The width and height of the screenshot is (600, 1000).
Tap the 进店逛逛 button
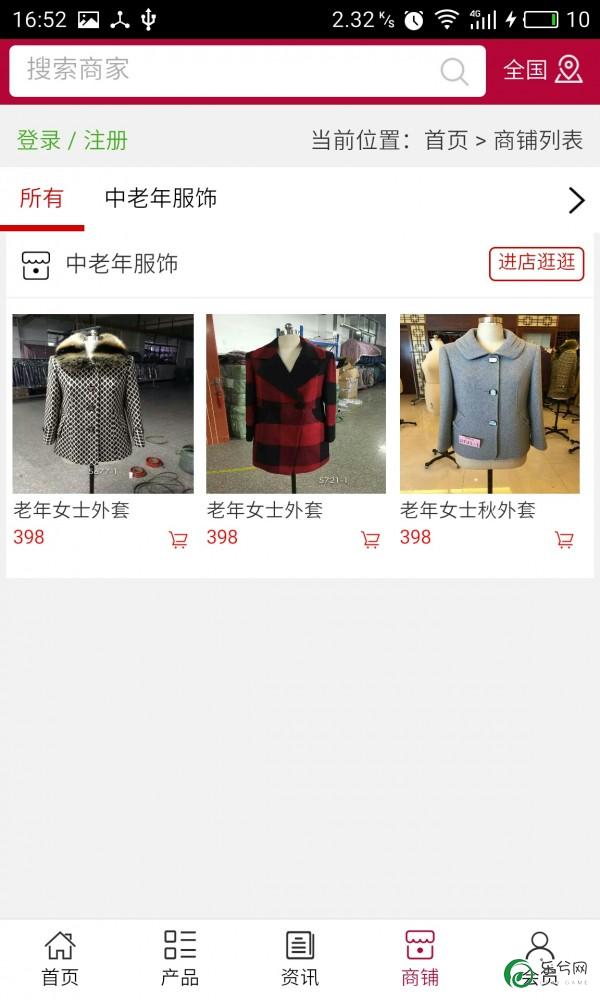pyautogui.click(x=536, y=263)
